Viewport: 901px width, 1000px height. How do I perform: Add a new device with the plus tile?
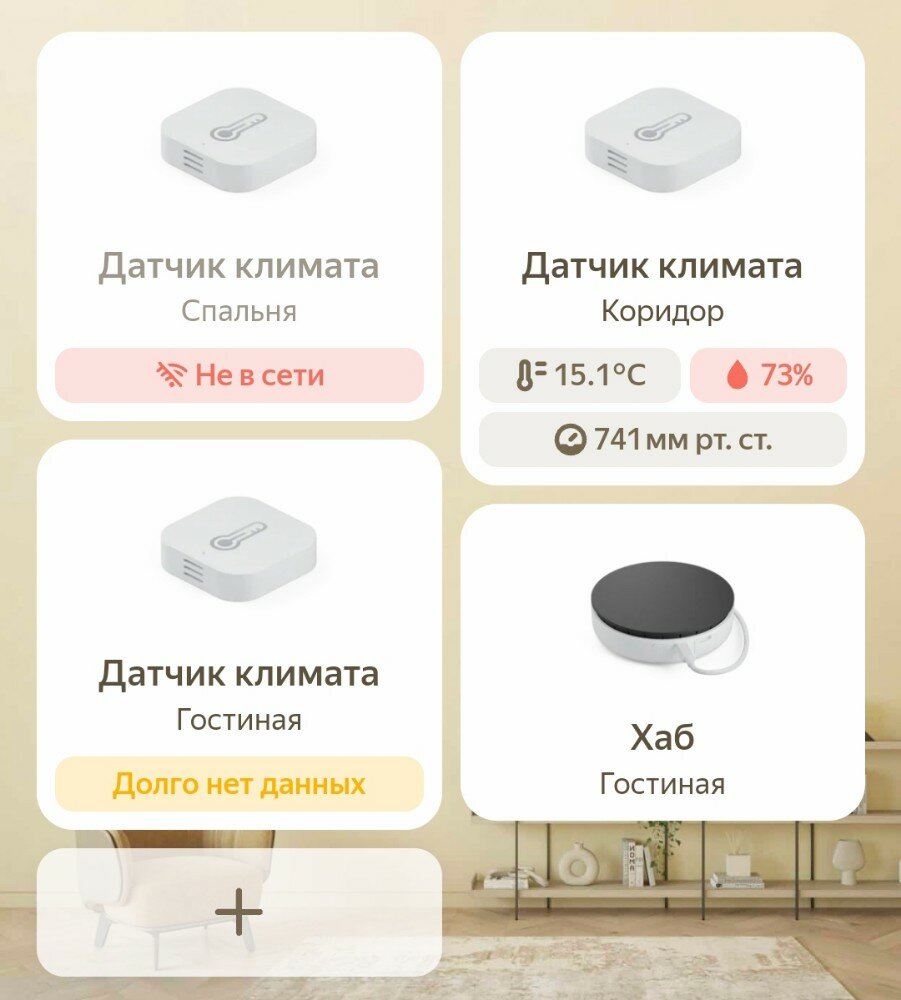(x=239, y=912)
